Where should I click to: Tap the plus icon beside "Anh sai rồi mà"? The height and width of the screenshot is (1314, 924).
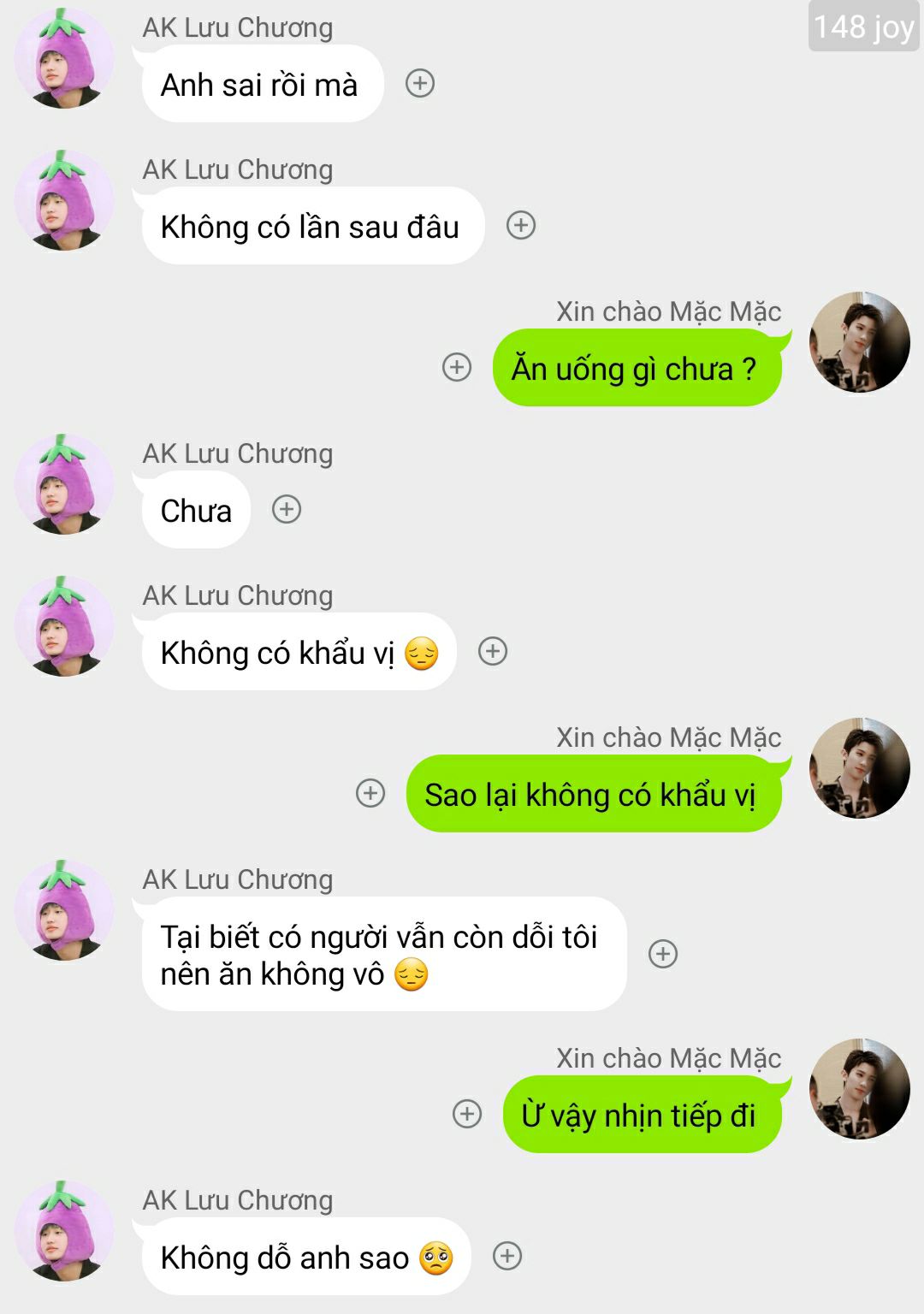coord(420,84)
